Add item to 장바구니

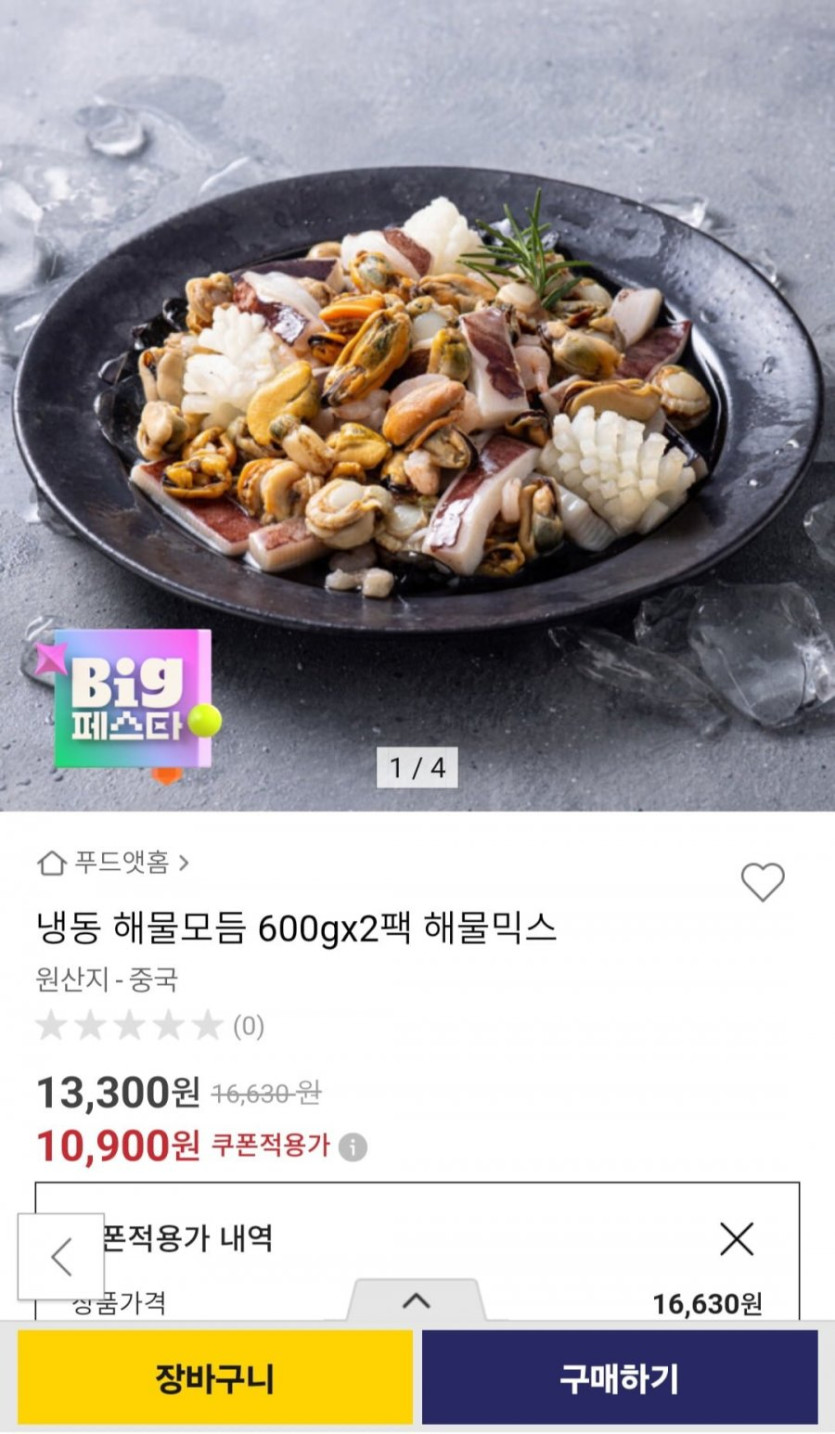click(215, 1377)
